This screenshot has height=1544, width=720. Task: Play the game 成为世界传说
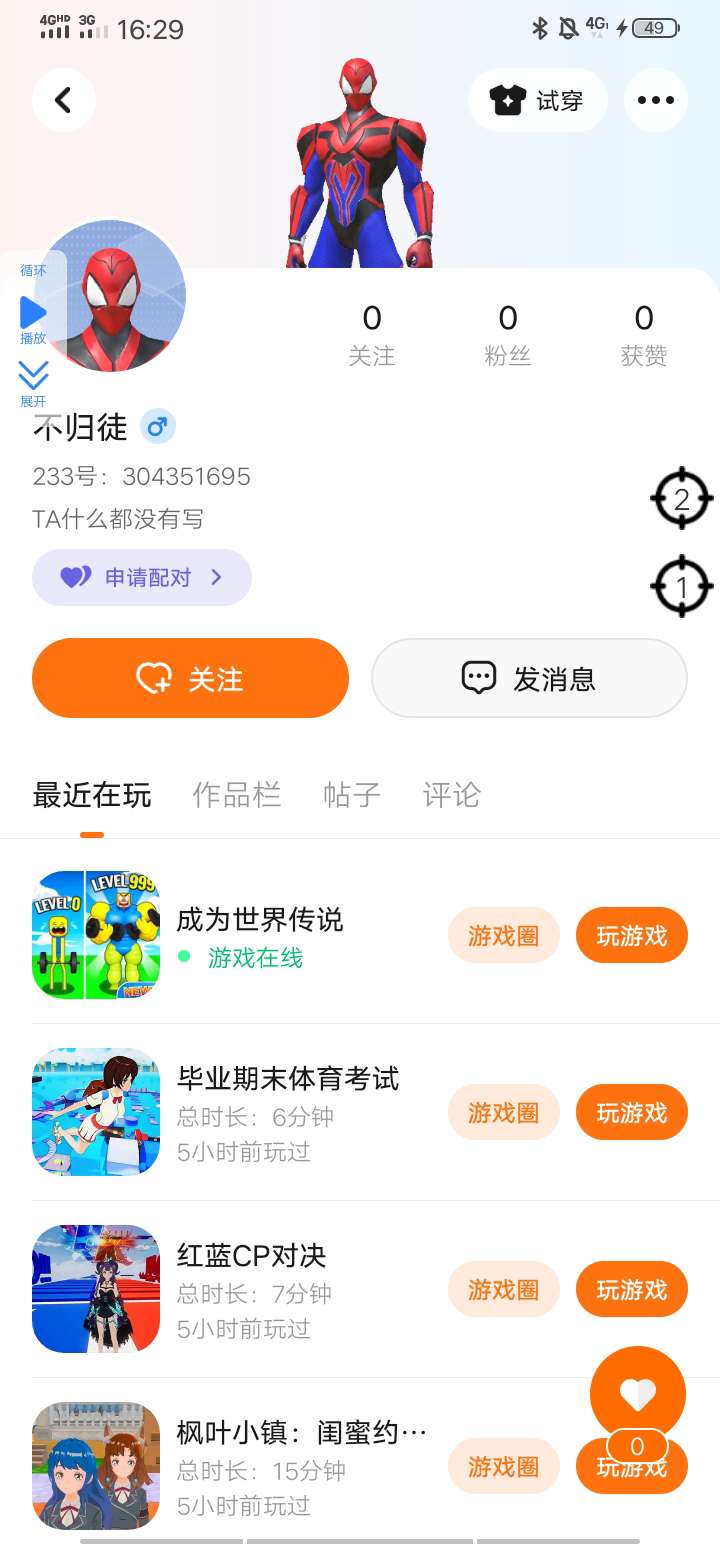631,935
